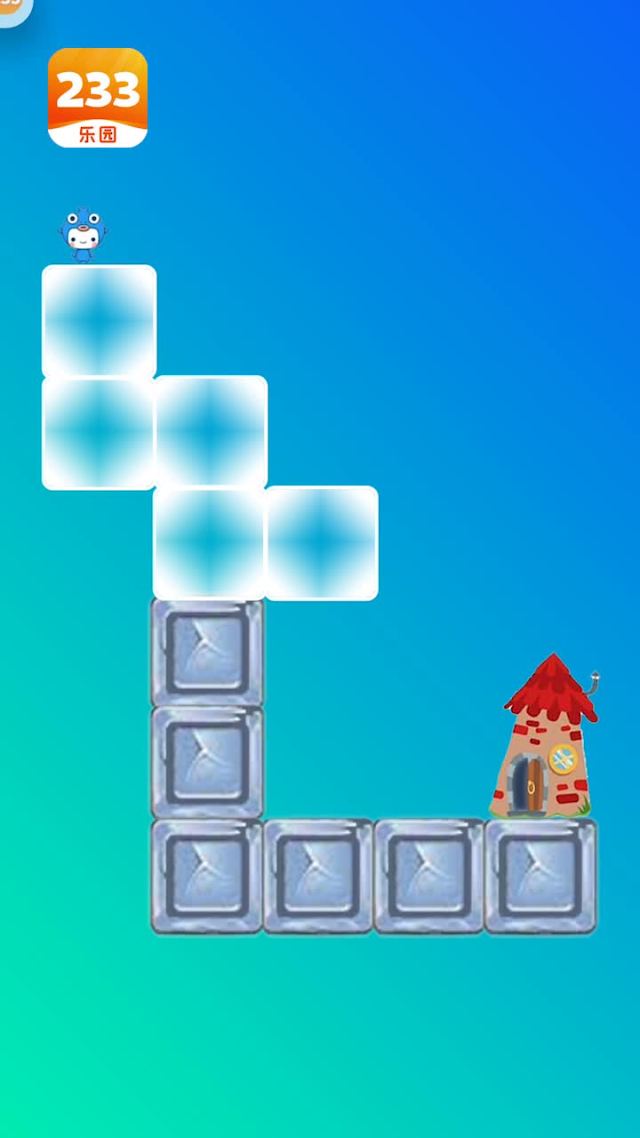
Task: Tap the rightmost frosted ice block
Action: coord(321,543)
